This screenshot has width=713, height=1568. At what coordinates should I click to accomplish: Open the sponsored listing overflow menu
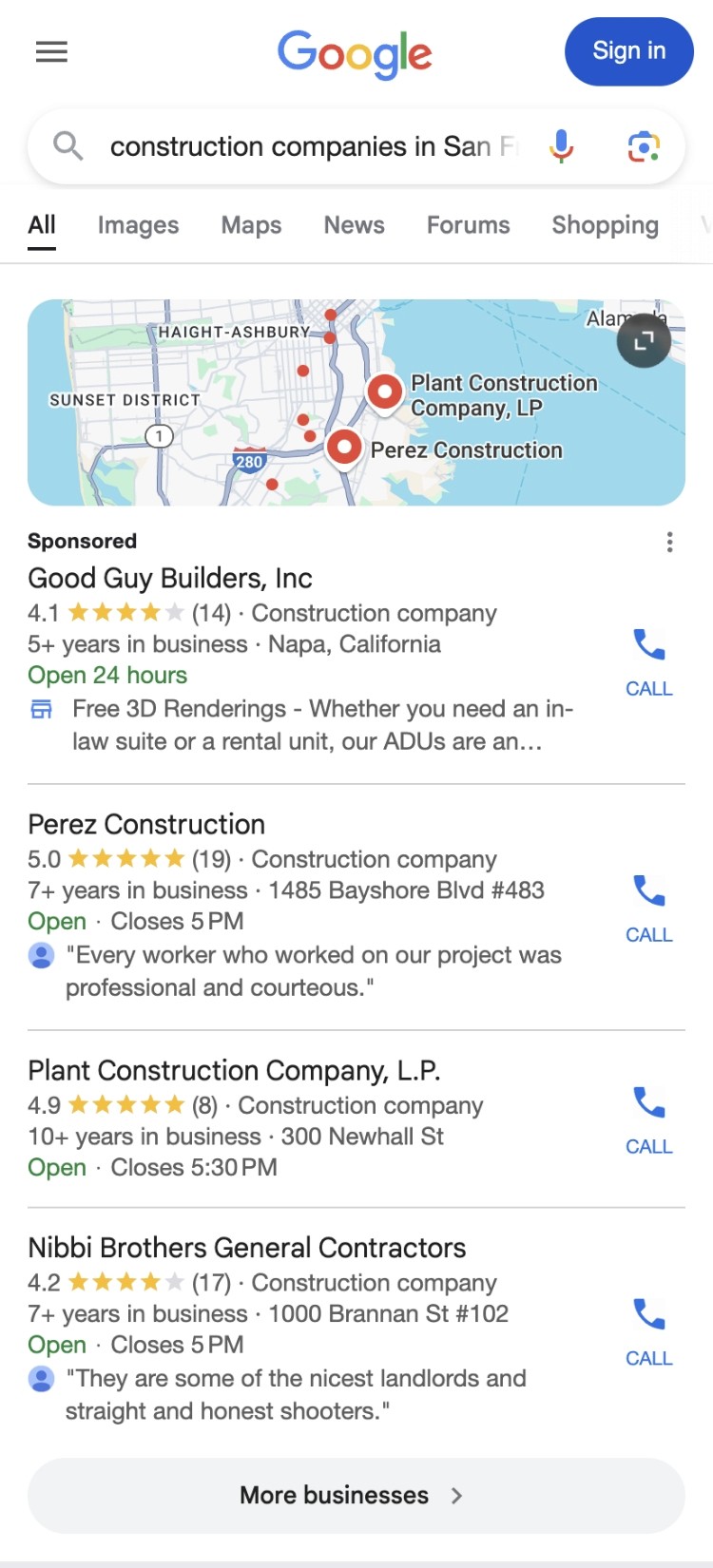tap(670, 542)
